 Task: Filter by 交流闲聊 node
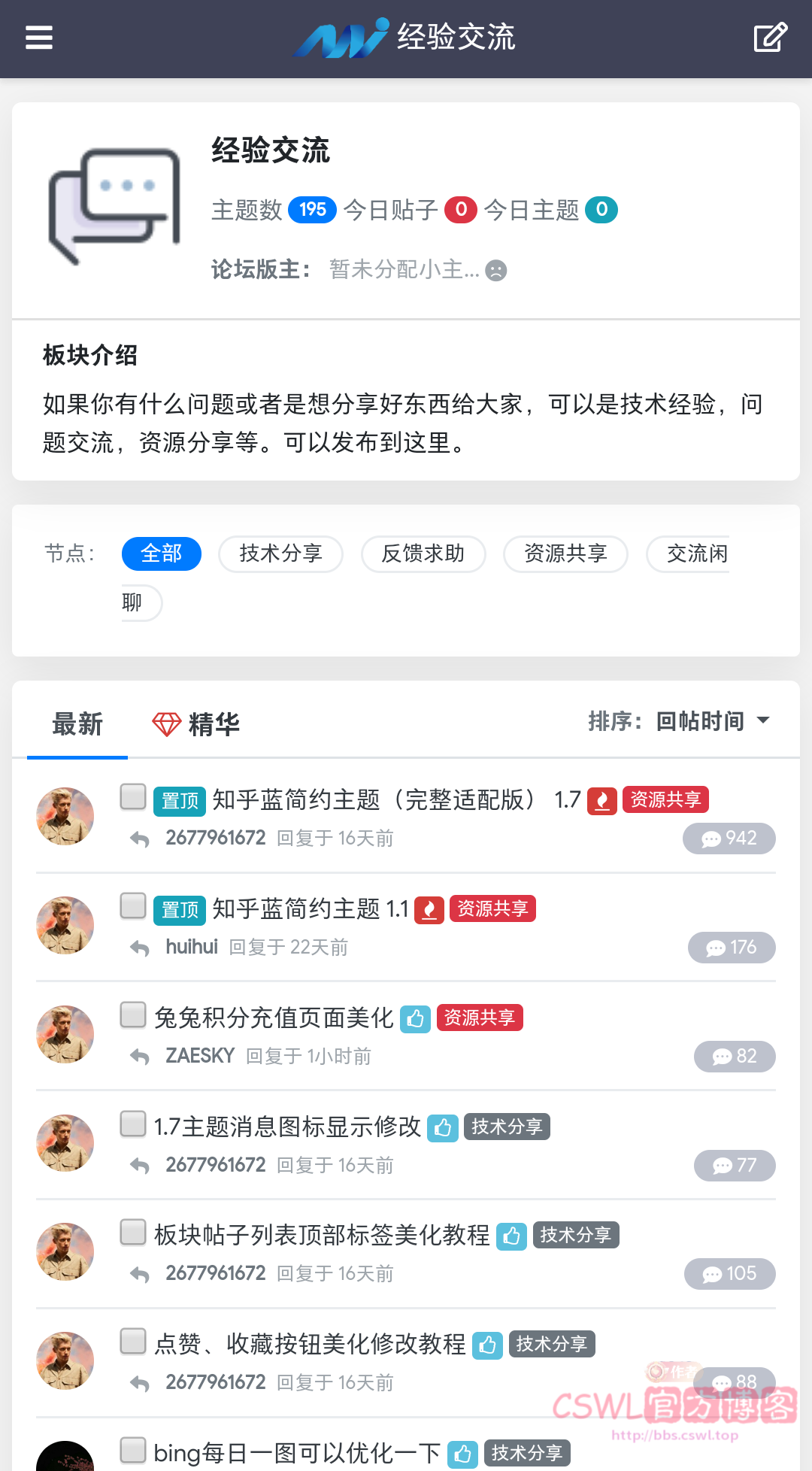click(x=696, y=554)
